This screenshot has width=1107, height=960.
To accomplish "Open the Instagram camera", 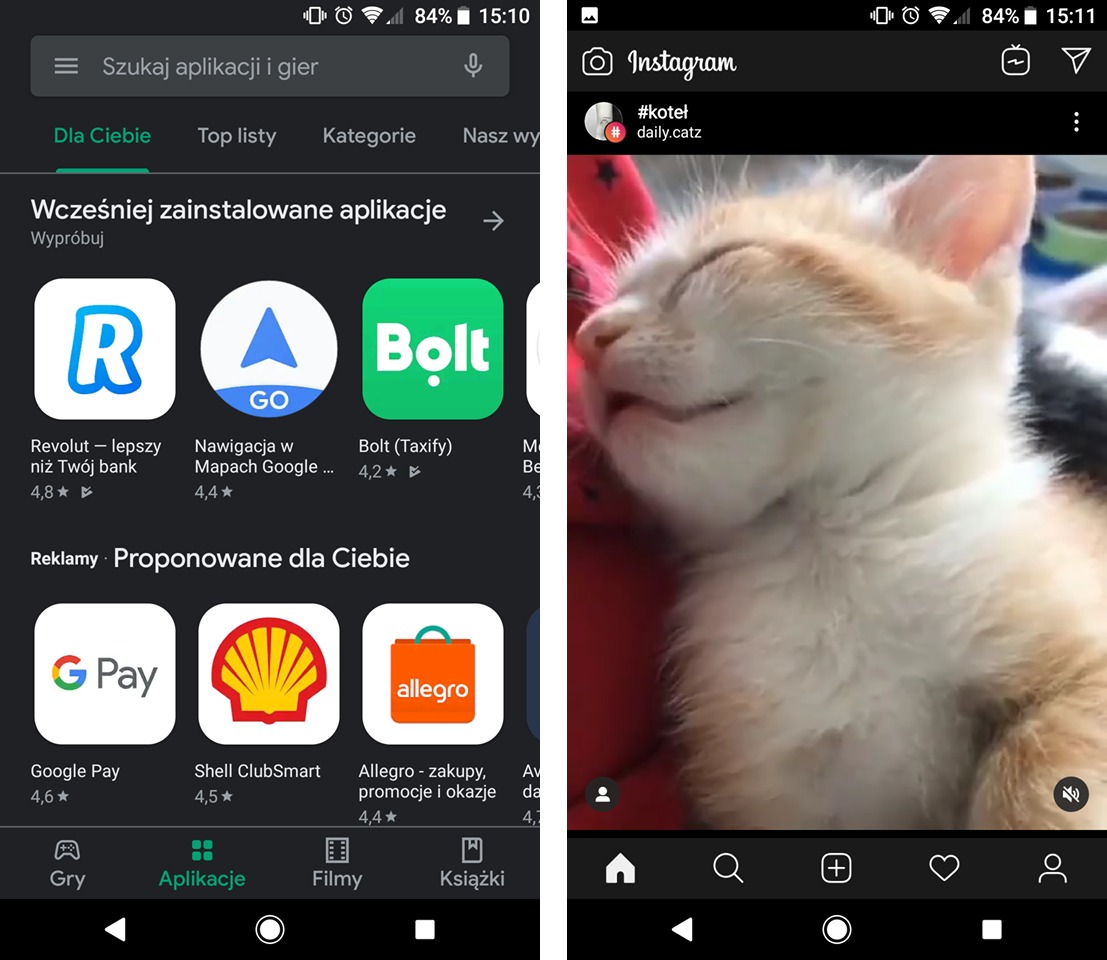I will (597, 62).
